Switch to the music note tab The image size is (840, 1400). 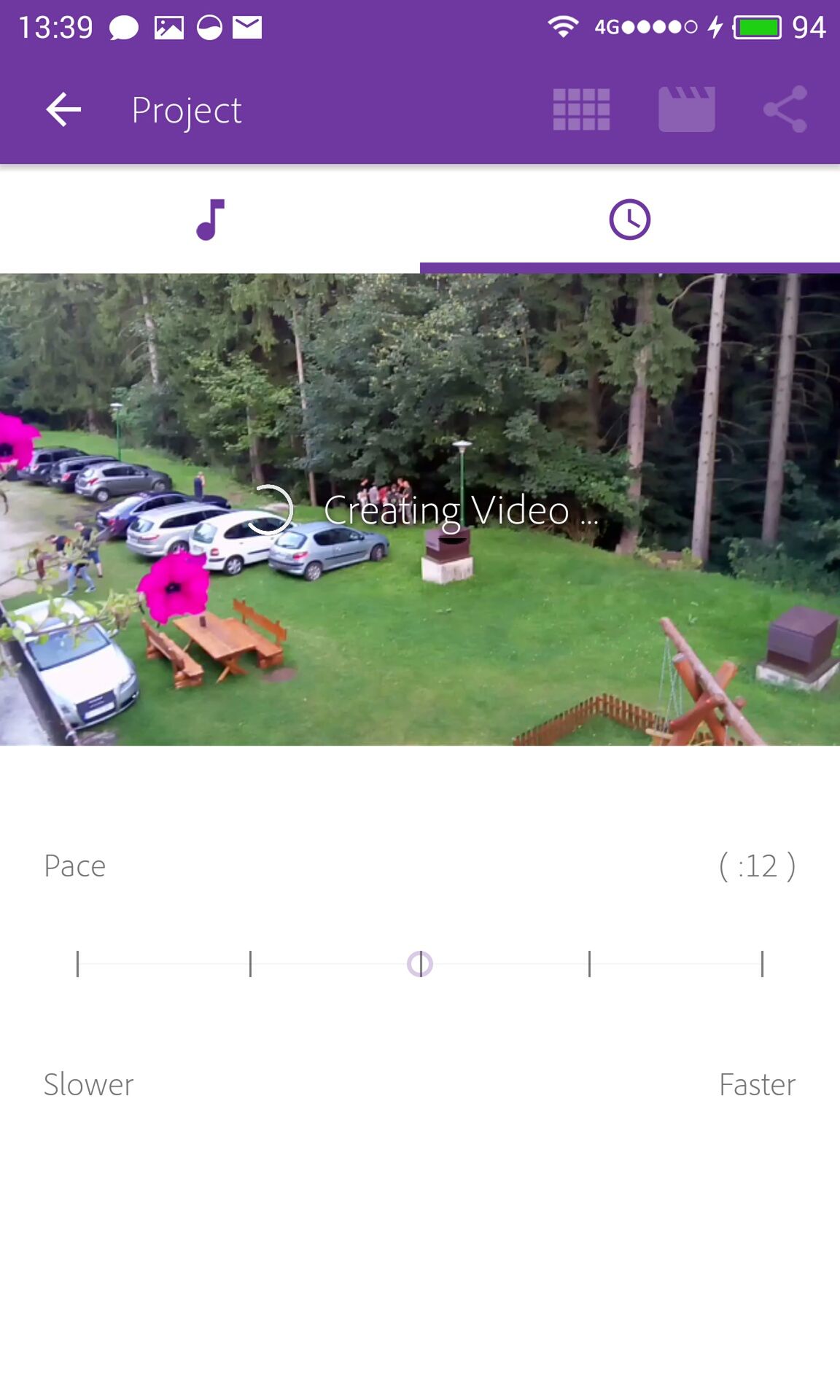pyautogui.click(x=210, y=219)
